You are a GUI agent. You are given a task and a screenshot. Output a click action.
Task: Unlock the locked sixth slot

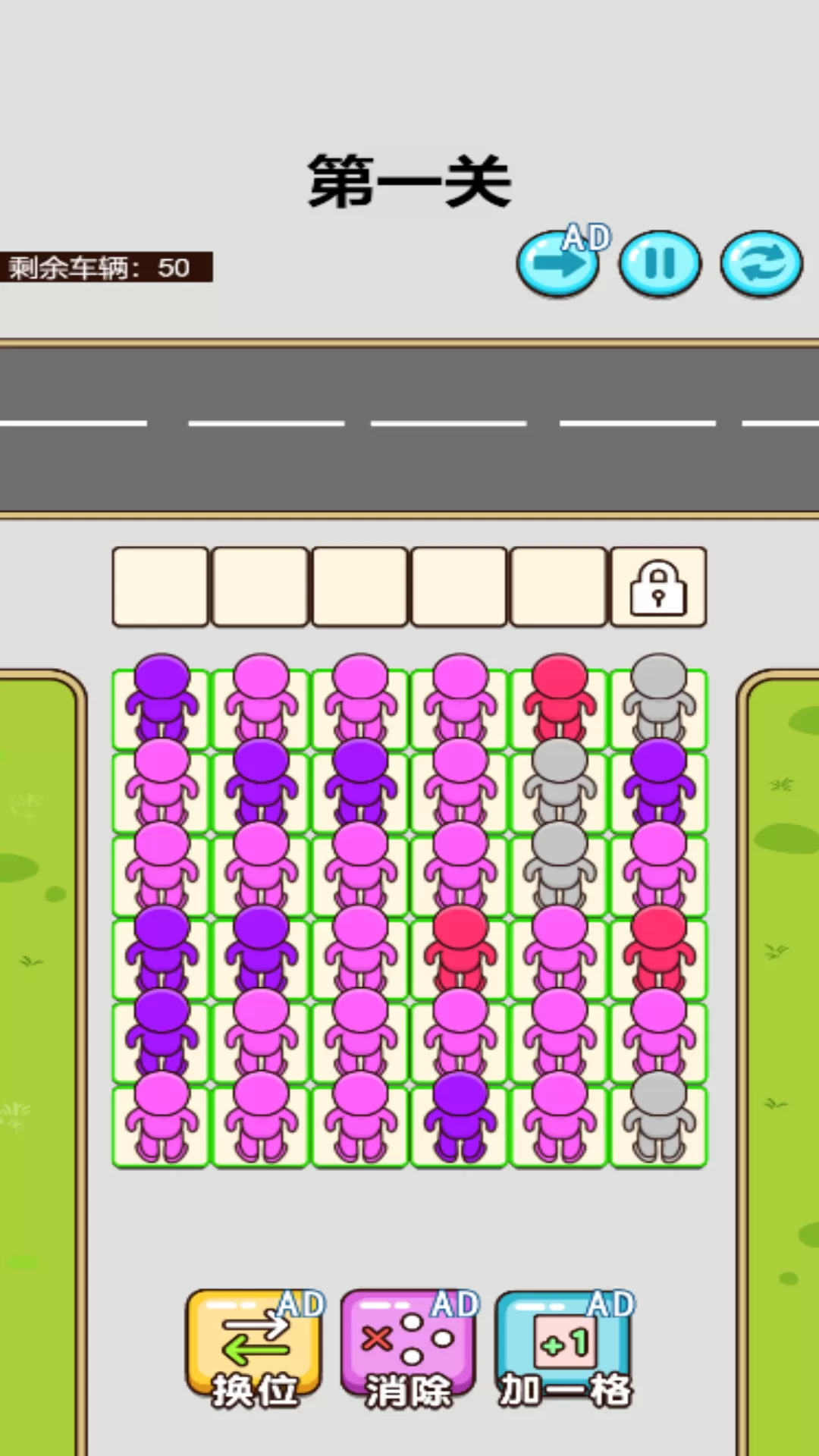pyautogui.click(x=658, y=587)
